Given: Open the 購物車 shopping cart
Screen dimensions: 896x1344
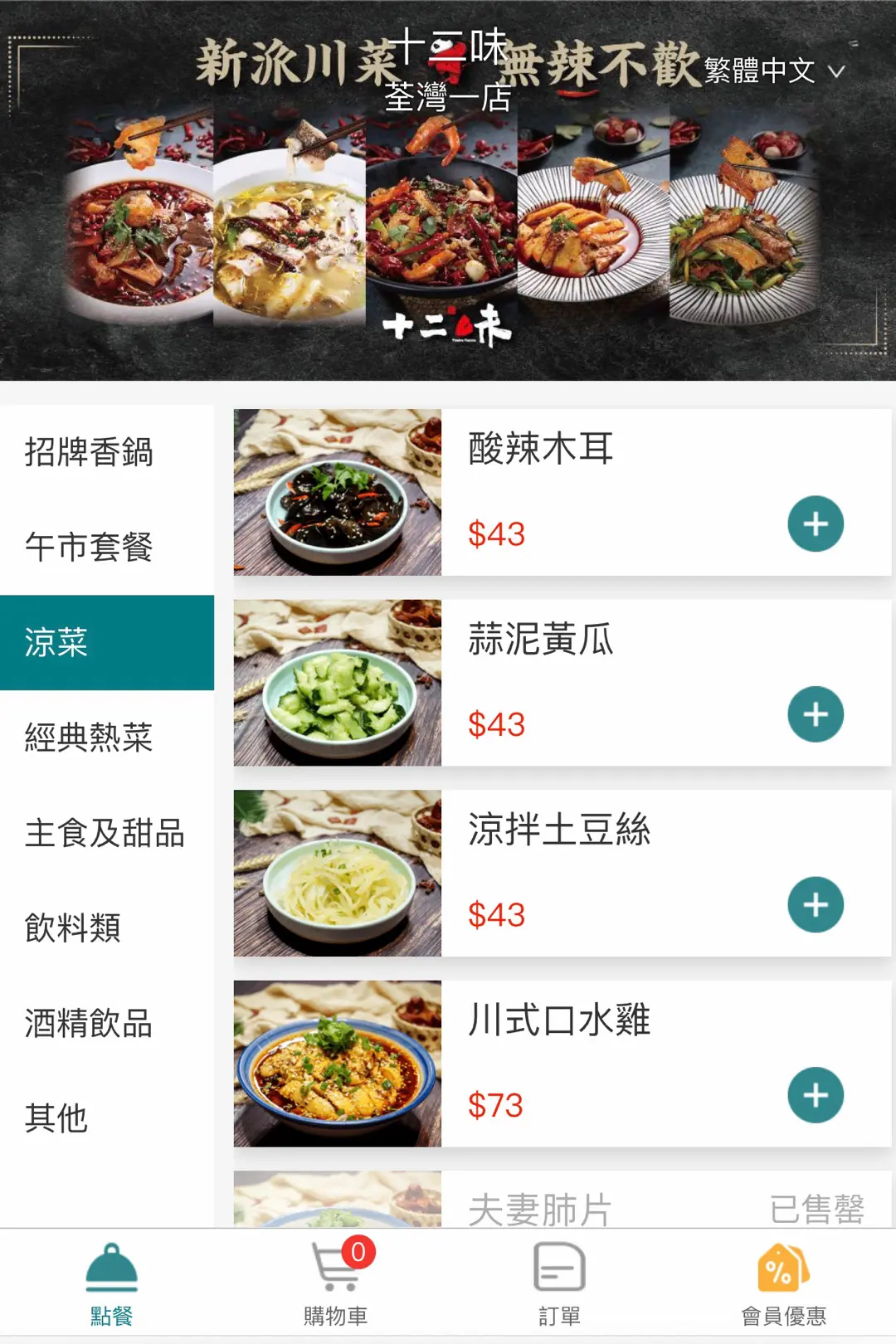Looking at the screenshot, I should coord(336,1283).
